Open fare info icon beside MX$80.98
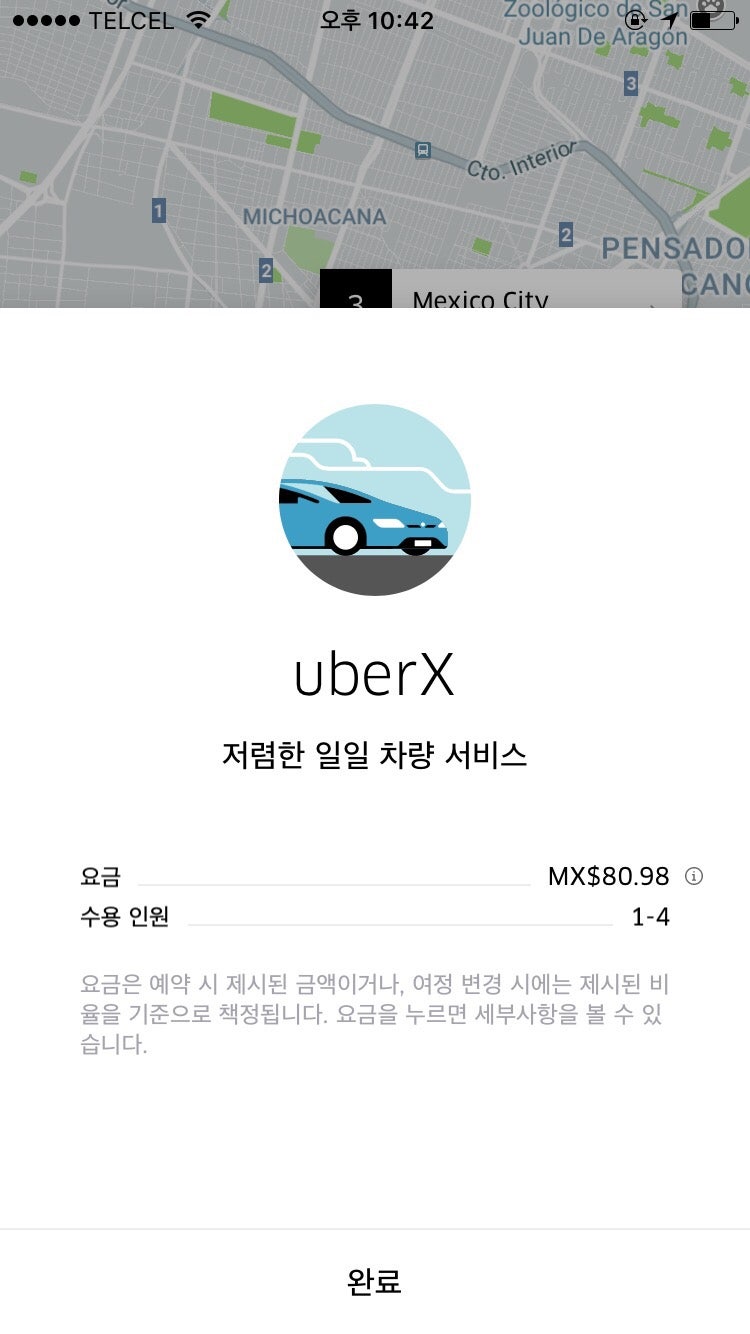 click(694, 877)
